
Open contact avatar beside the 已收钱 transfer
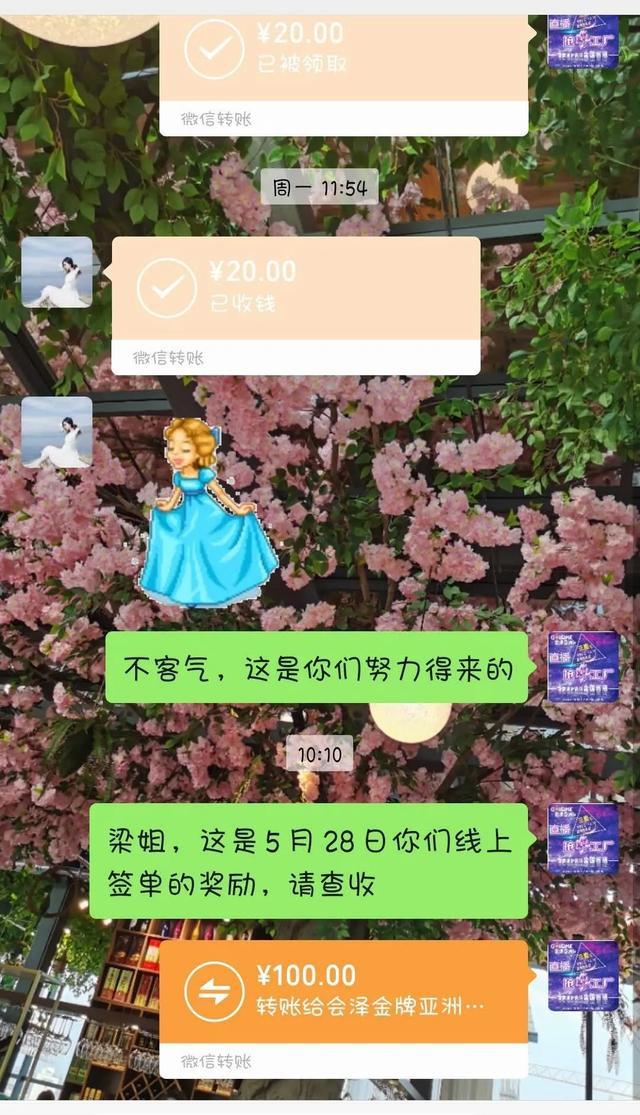click(x=57, y=272)
